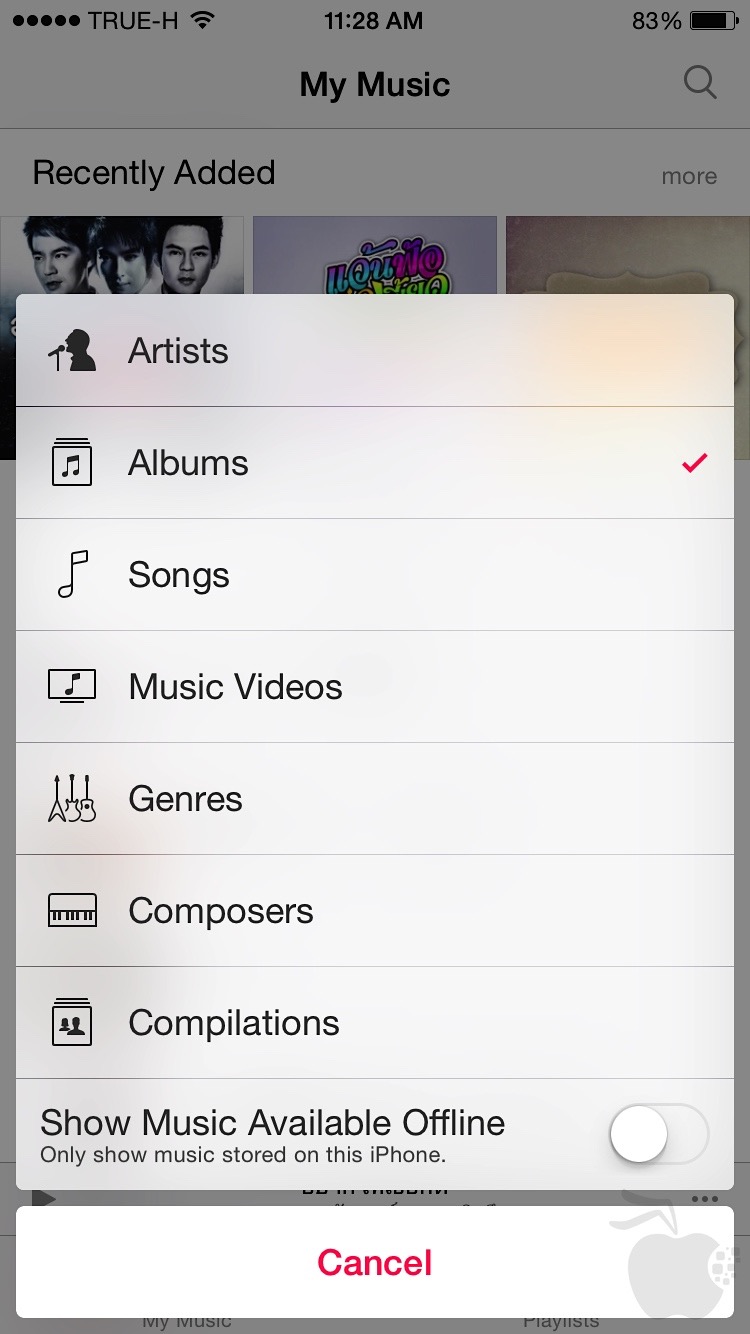Select the Composers piano icon
Screen dimensions: 750x1334
click(70, 910)
